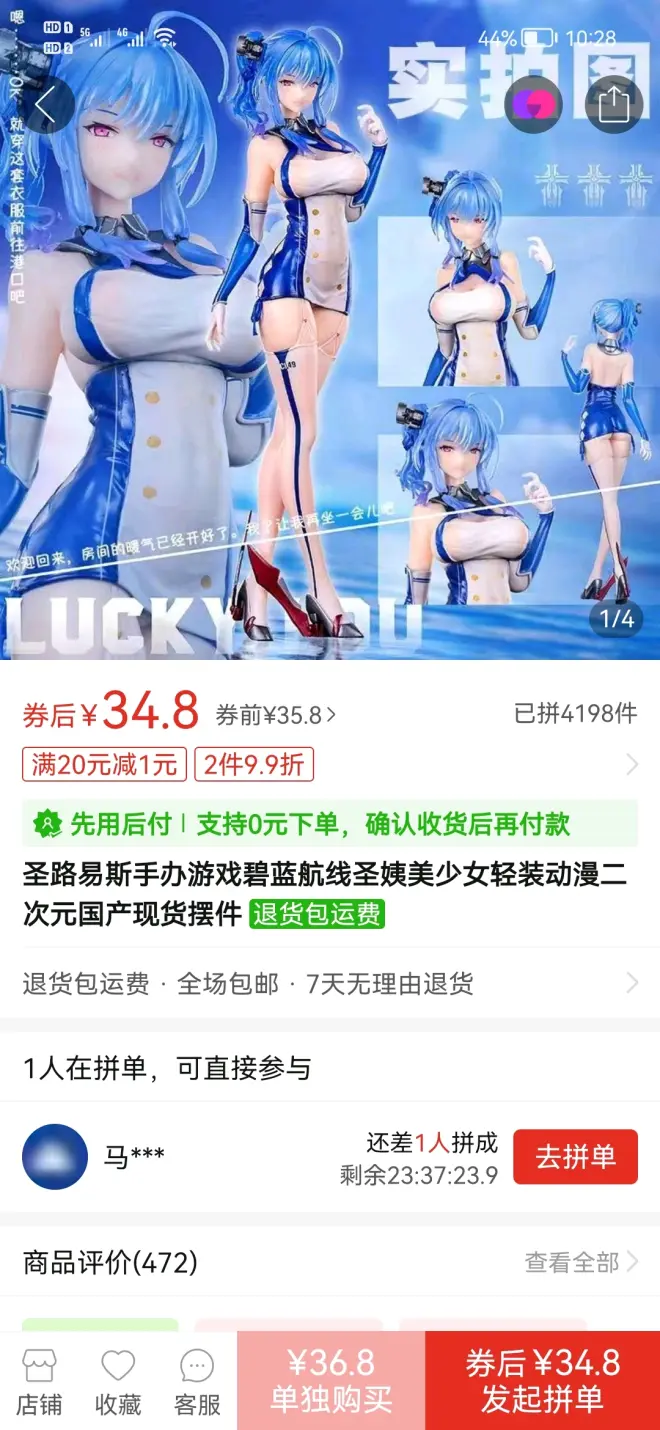Start a group buy 发起拼单 at ¥34.8
The height and width of the screenshot is (1430, 660).
tap(542, 1381)
